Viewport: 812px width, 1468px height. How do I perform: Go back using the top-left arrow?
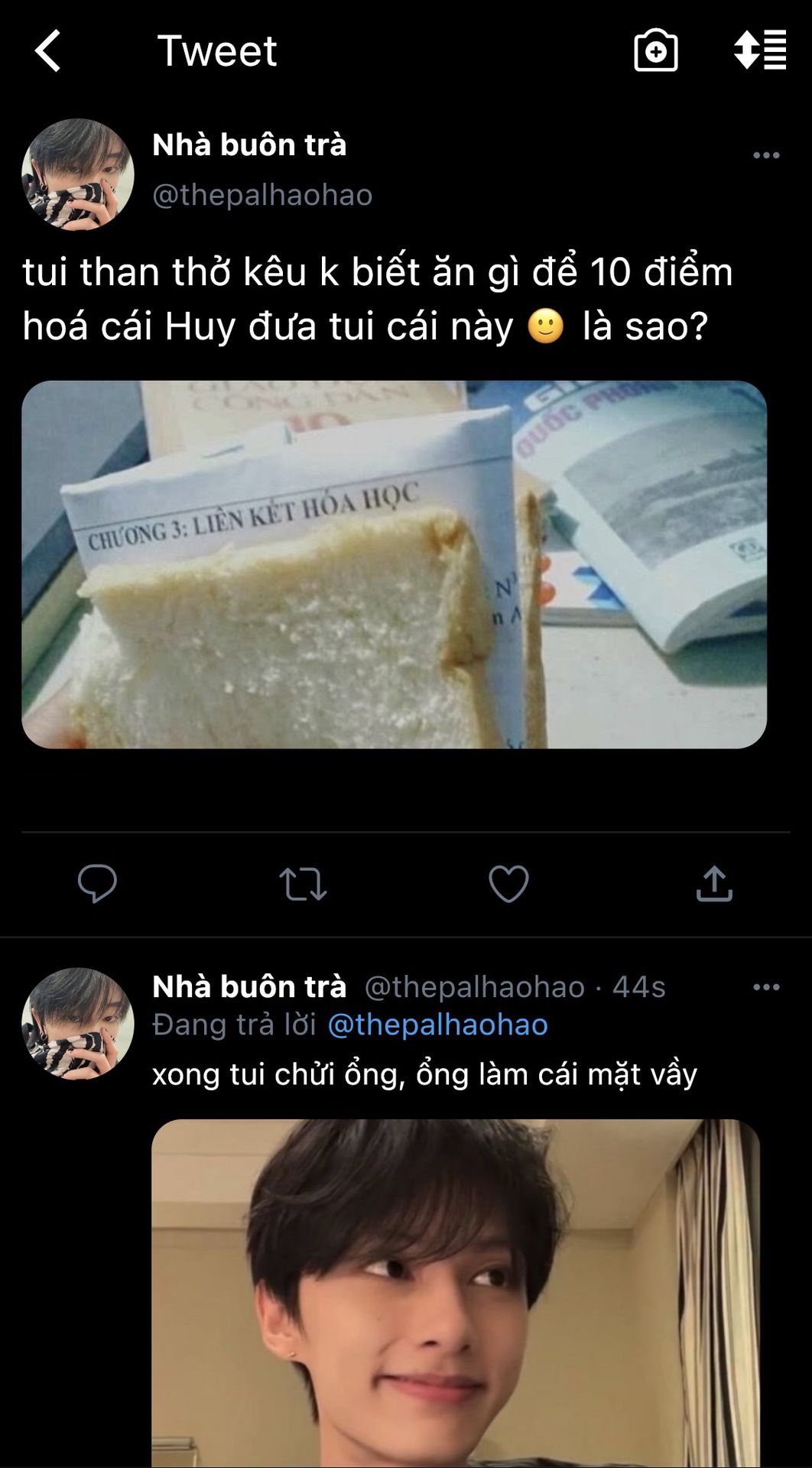[x=47, y=51]
